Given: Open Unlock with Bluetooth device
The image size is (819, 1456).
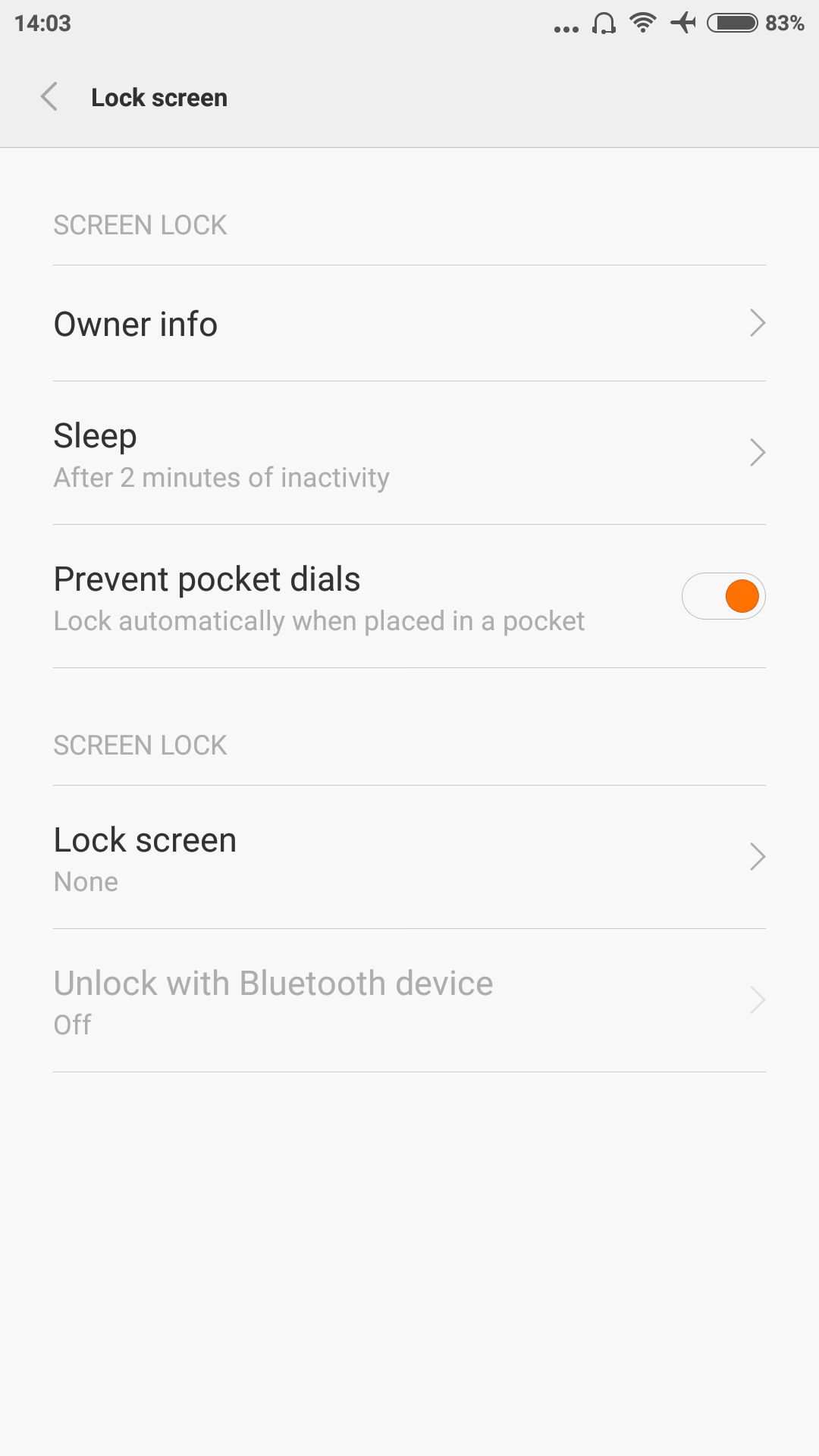Looking at the screenshot, I should (409, 1001).
